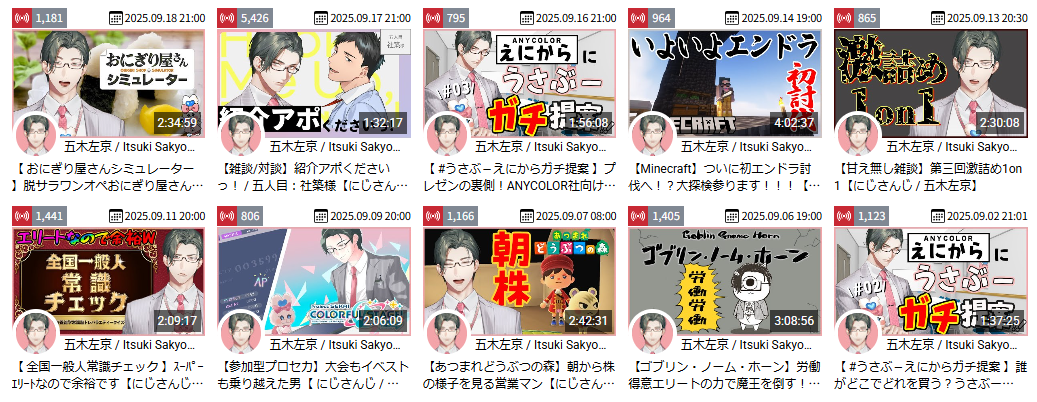The height and width of the screenshot is (402, 1037).
Task: Open the 参加型プロセカ stream from 2025.09.09
Action: coord(313,270)
